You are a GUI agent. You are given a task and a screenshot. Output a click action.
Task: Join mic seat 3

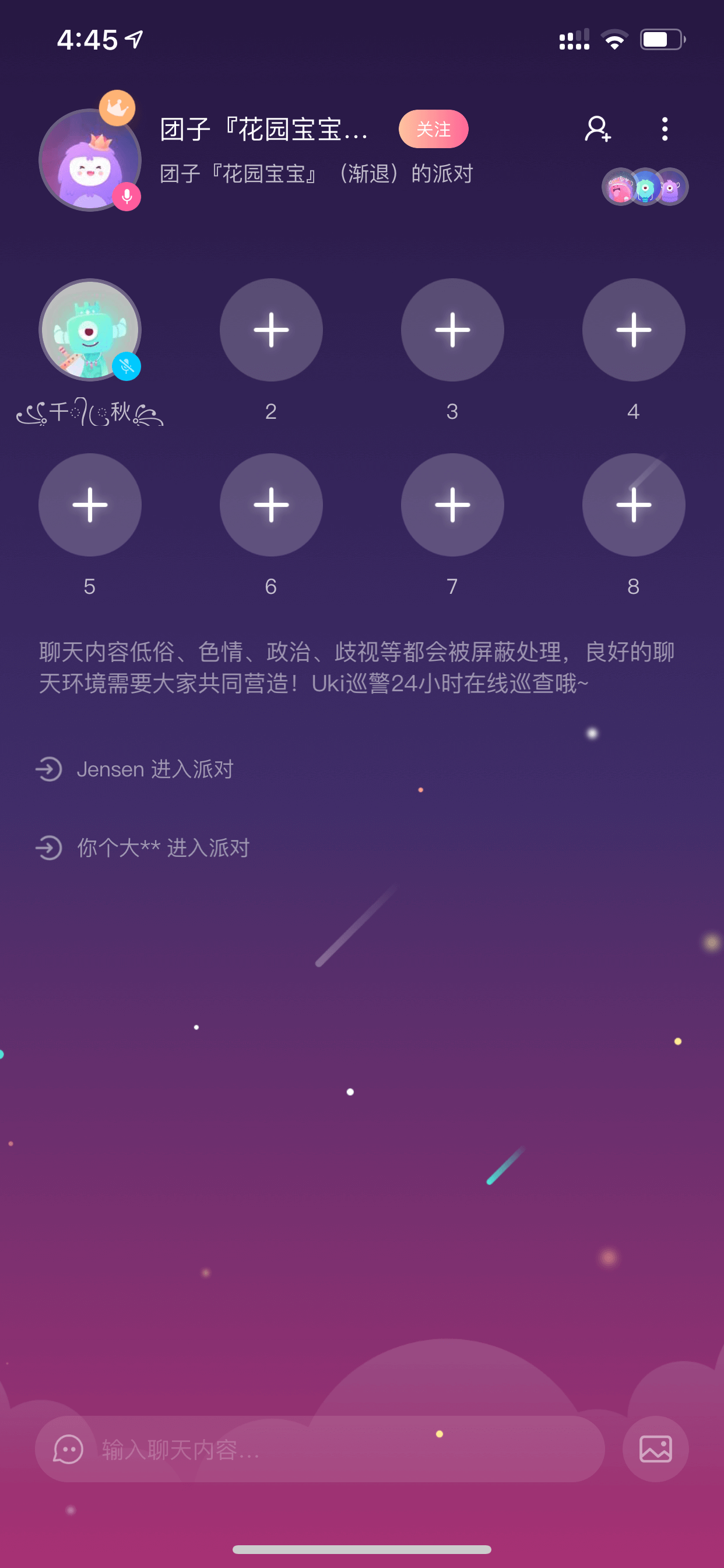(452, 330)
